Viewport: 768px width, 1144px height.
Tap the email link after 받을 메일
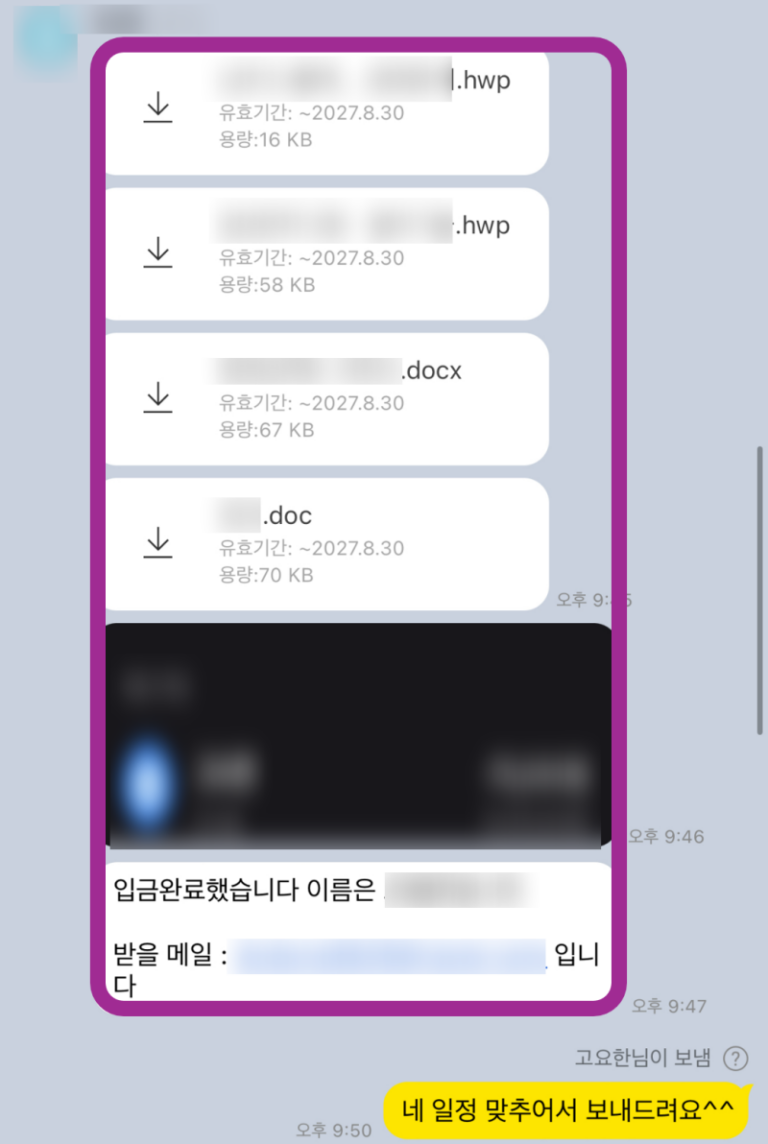click(x=390, y=957)
